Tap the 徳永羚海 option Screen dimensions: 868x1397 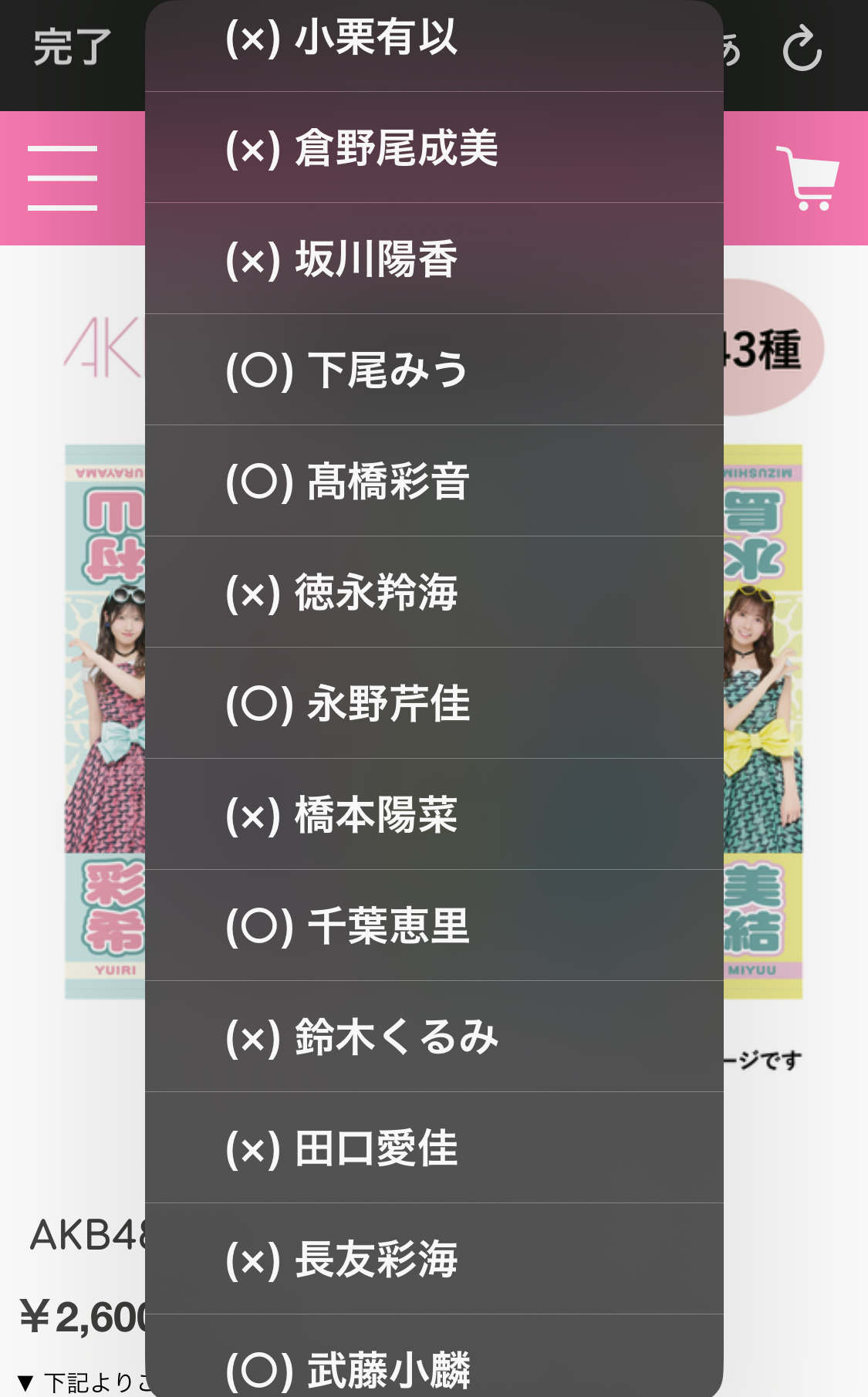[x=434, y=592]
